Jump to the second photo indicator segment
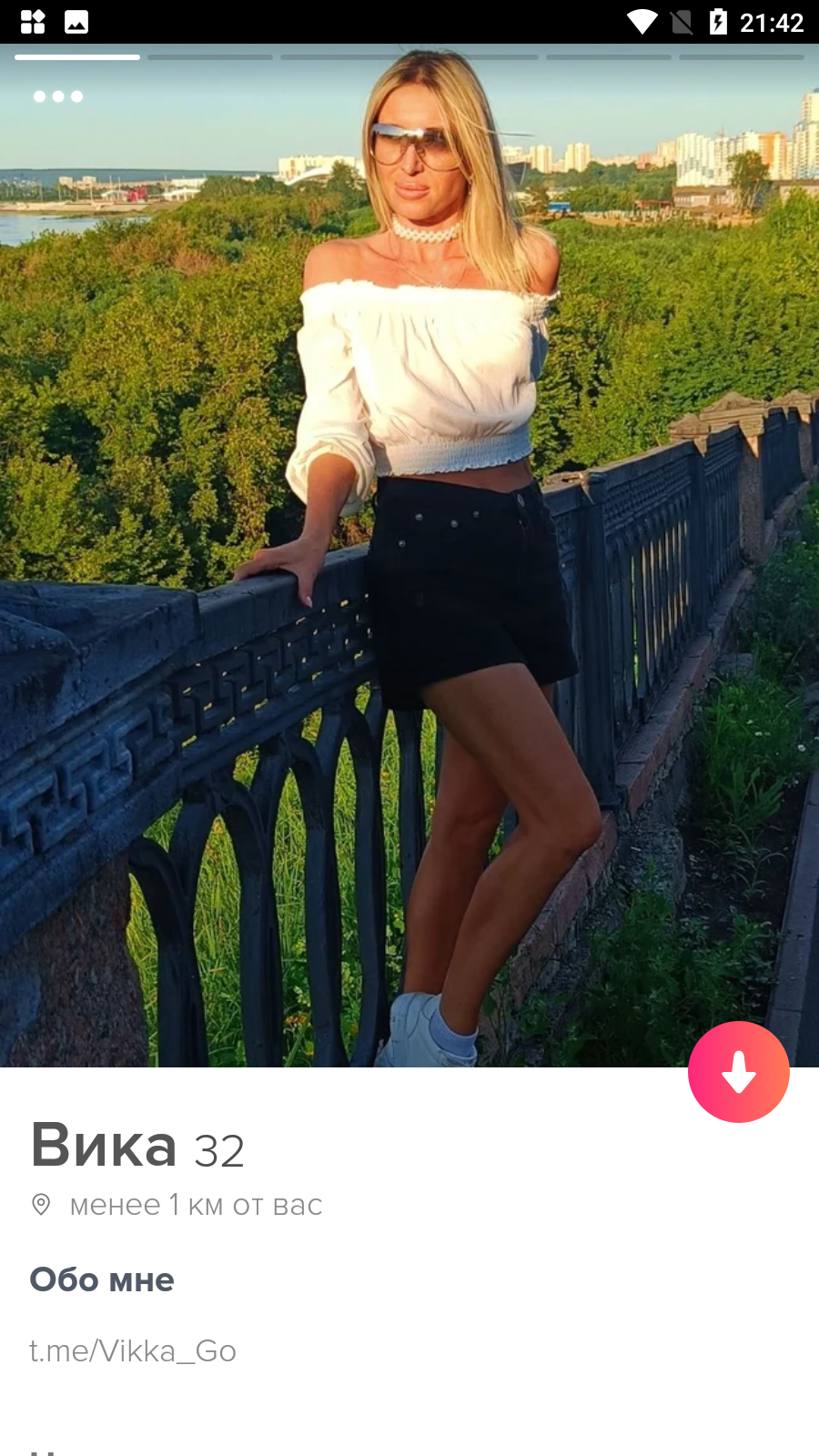This screenshot has height=1456, width=819. pyautogui.click(x=210, y=57)
